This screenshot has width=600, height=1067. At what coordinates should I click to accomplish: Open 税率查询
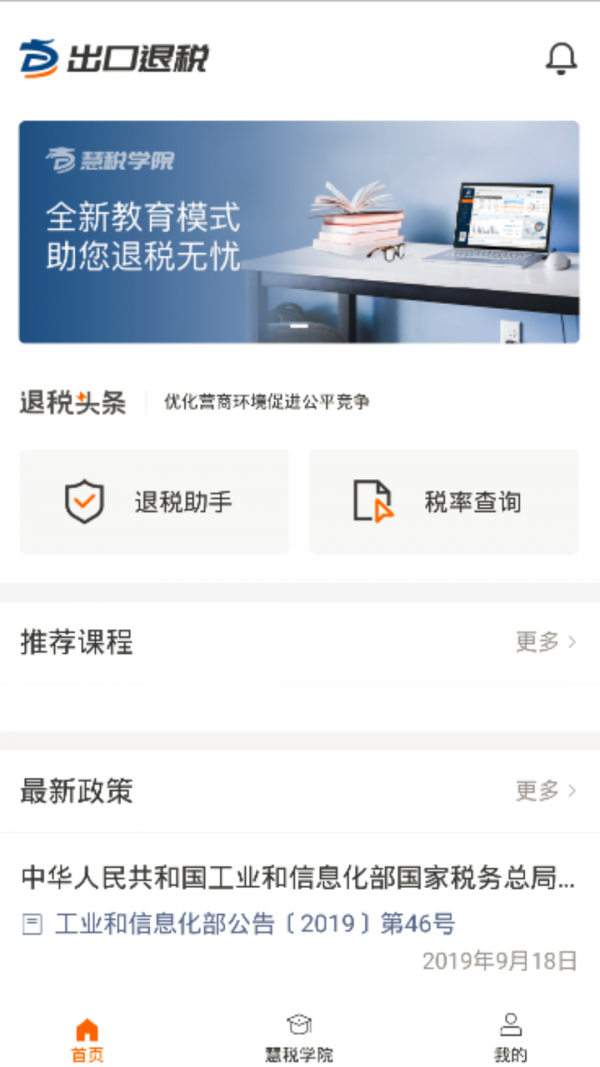(x=443, y=502)
